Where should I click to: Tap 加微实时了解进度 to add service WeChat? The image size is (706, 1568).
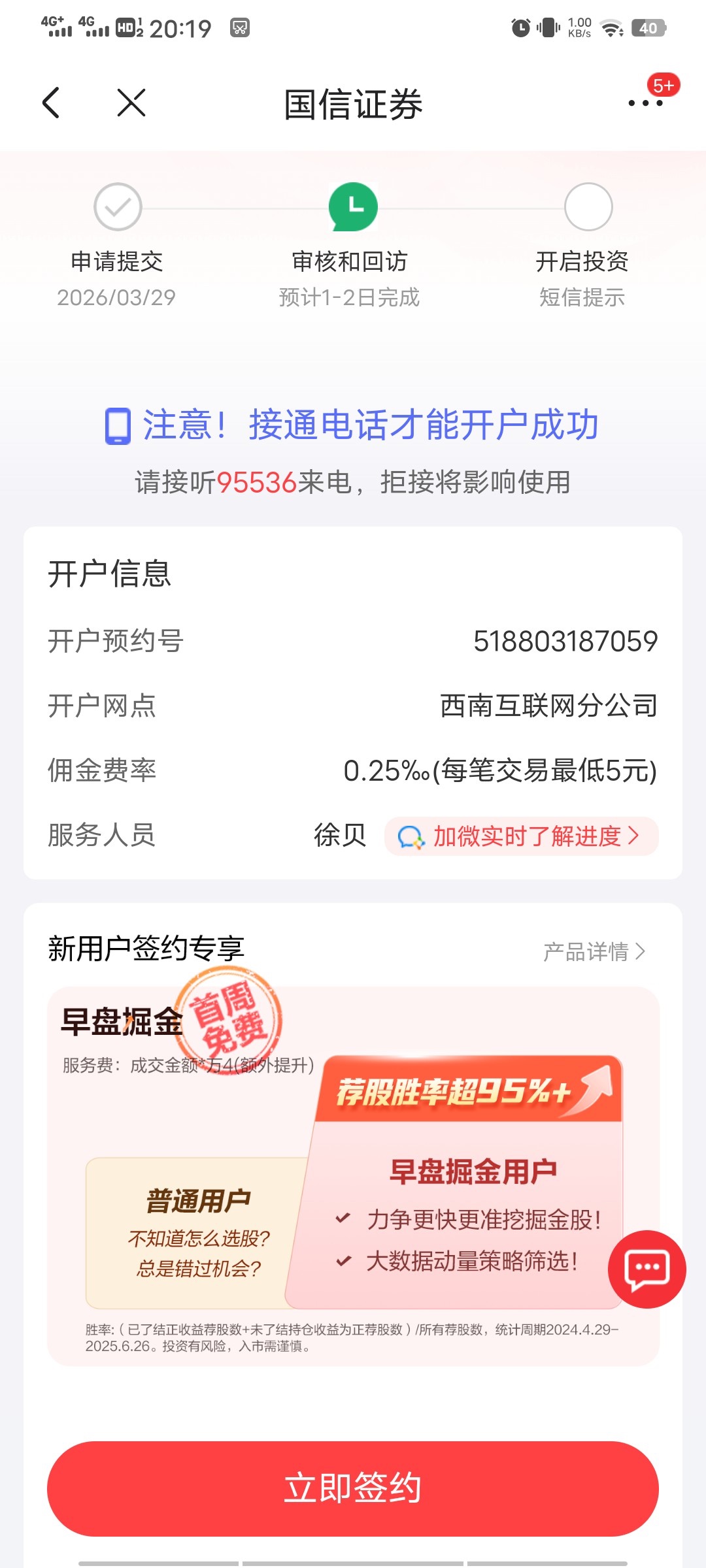coord(521,836)
